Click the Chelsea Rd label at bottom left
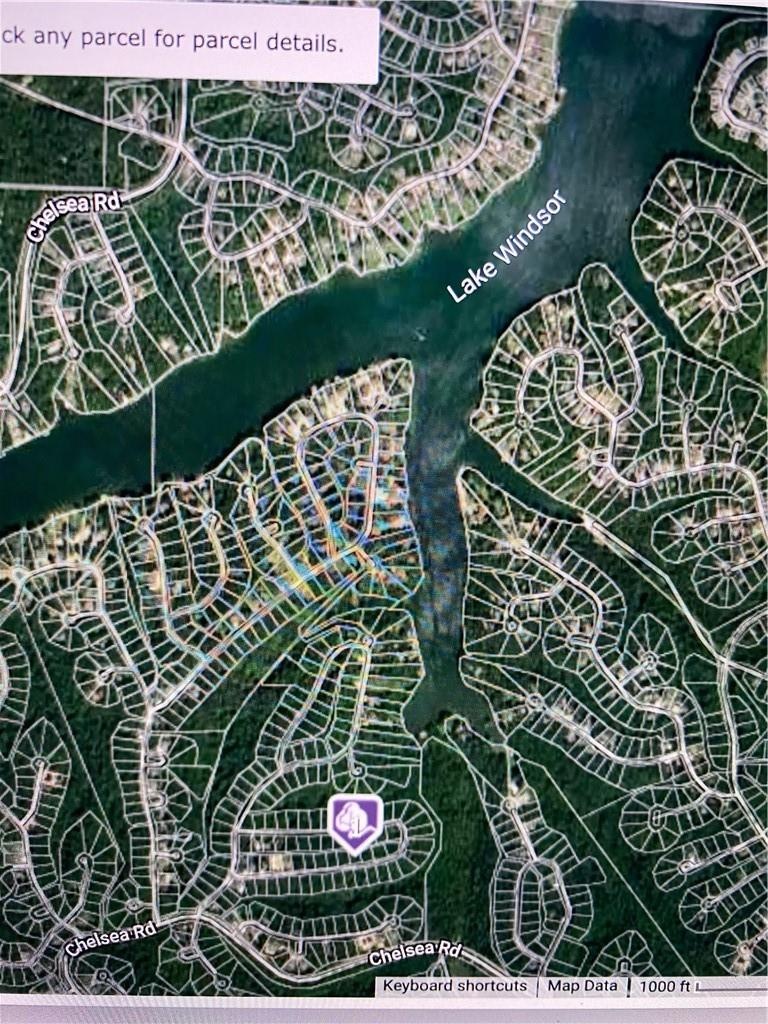This screenshot has height=1024, width=768. pos(113,938)
